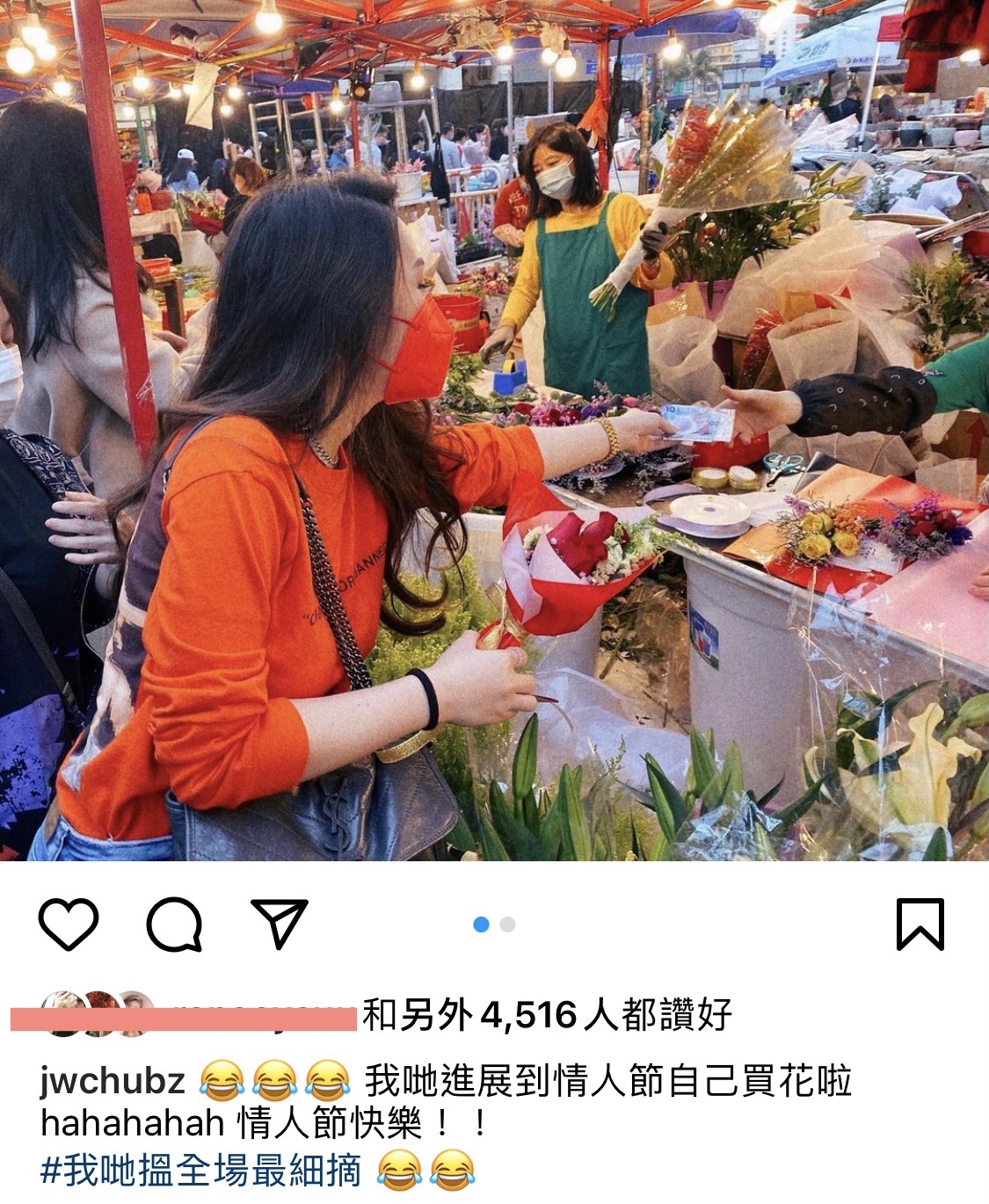This screenshot has width=989, height=1204.
Task: Open hashtag #我哋搵全場最細摘
Action: [x=201, y=1171]
